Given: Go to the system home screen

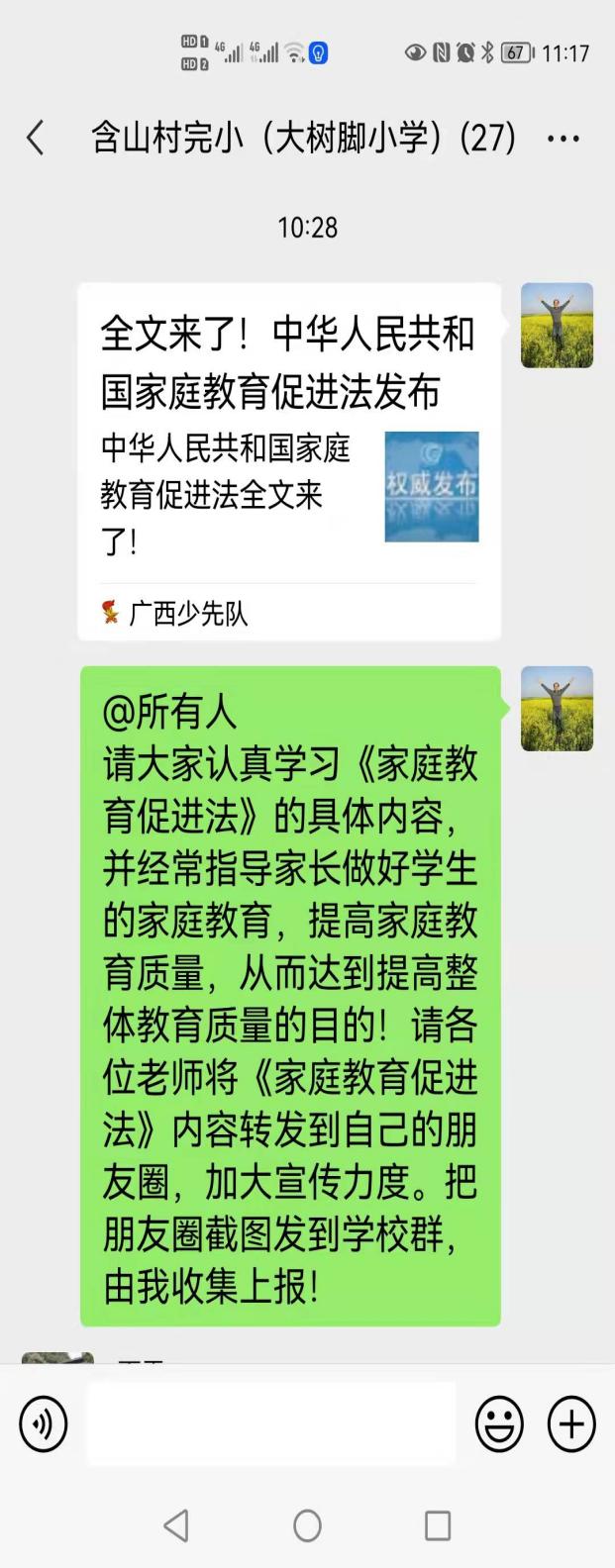Looking at the screenshot, I should 307,1525.
